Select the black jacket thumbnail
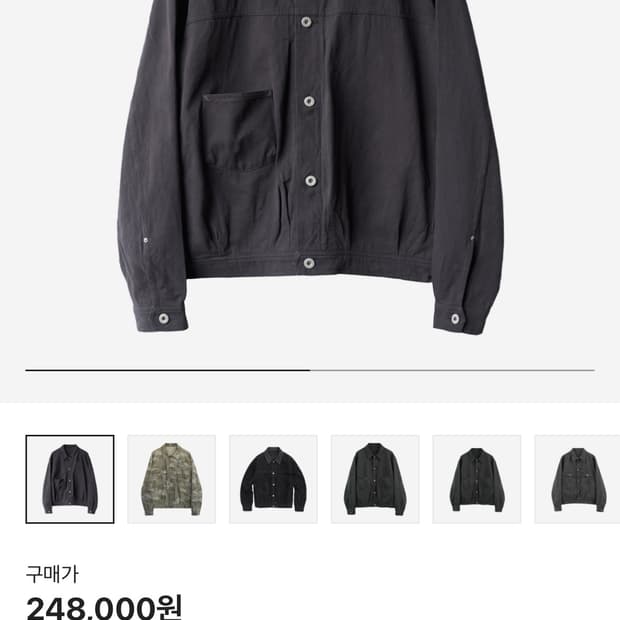Viewport: 620px width, 620px height. (273, 479)
